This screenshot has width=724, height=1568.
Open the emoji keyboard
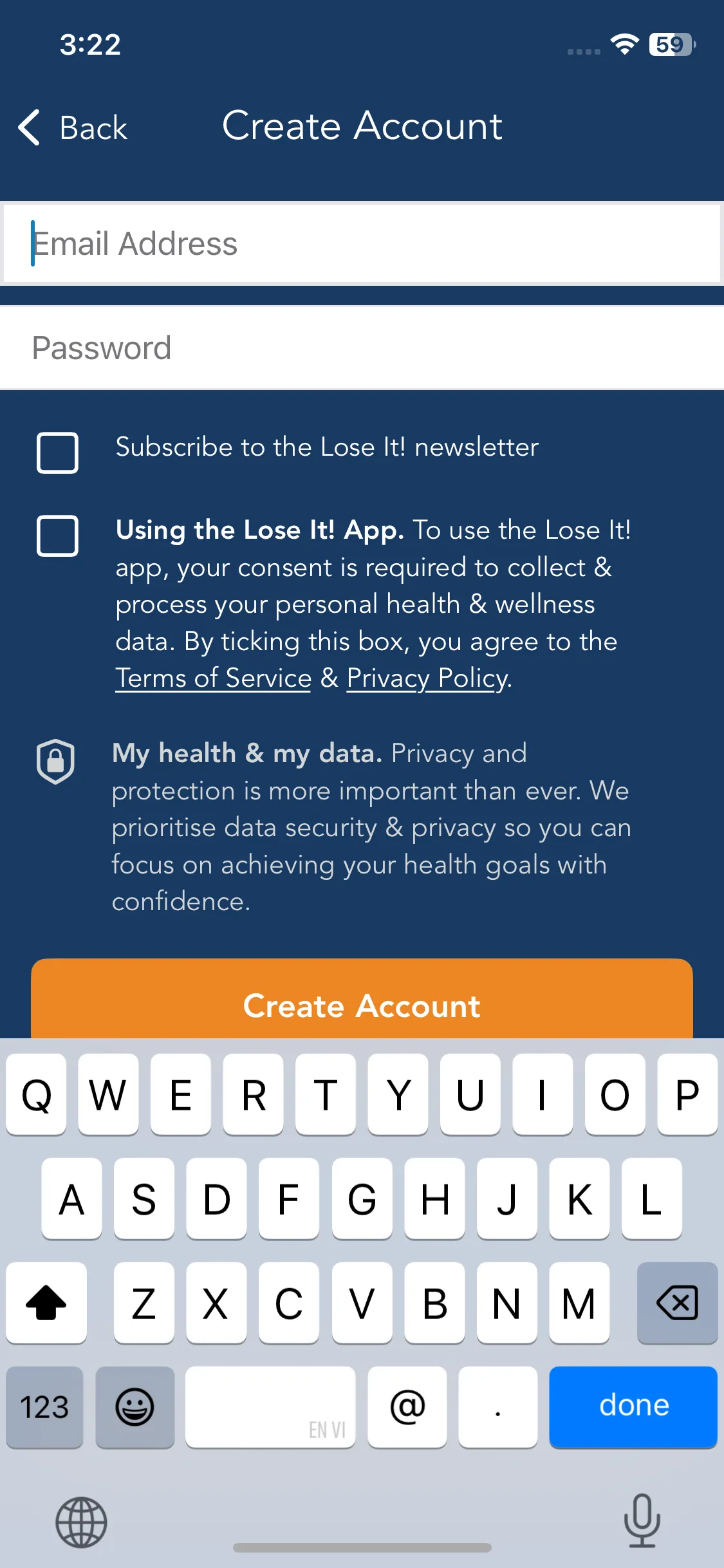pyautogui.click(x=135, y=1406)
